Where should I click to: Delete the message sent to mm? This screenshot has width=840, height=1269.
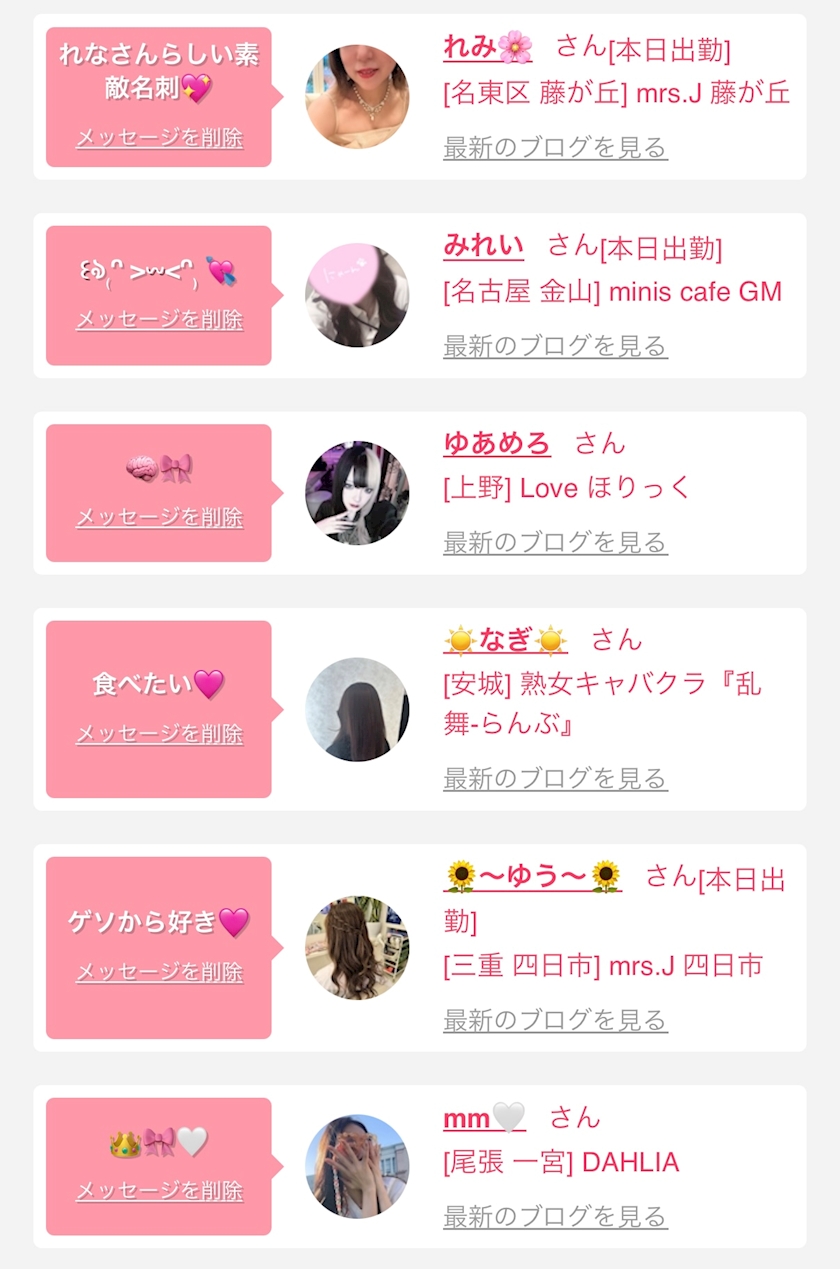coord(159,1191)
